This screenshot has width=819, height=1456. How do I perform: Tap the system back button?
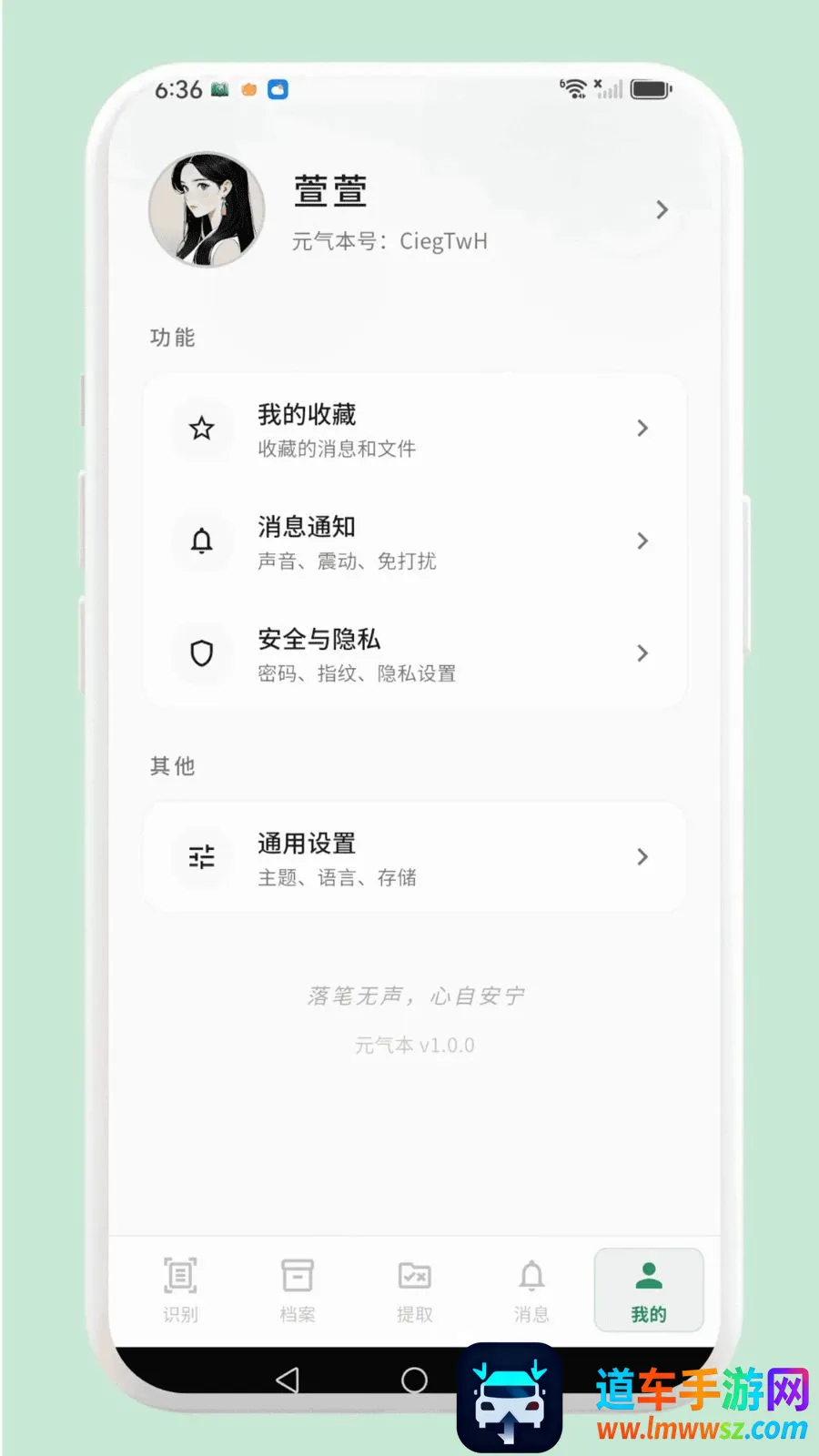pyautogui.click(x=288, y=1380)
